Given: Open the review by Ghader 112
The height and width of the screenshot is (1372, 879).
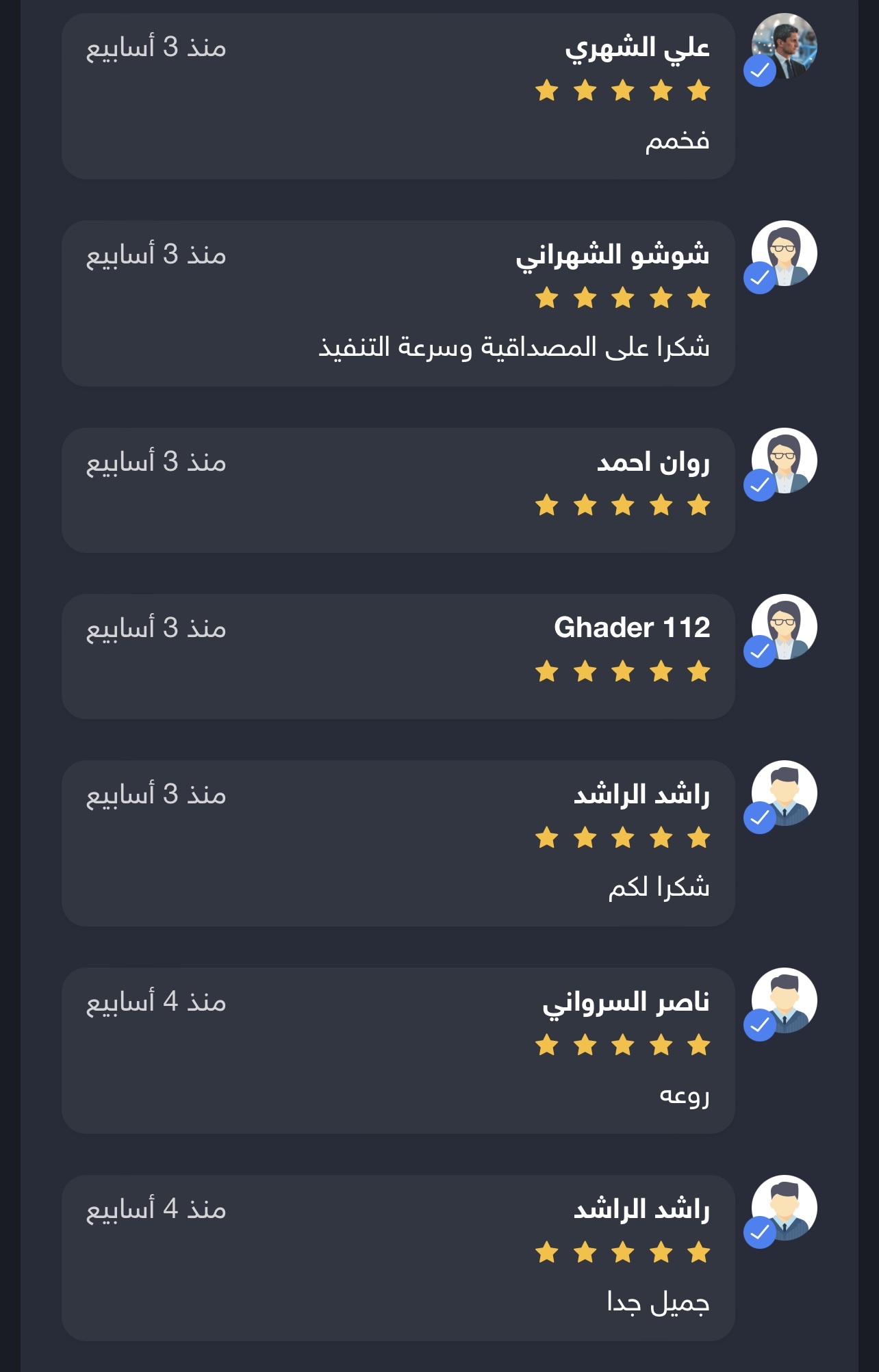Looking at the screenshot, I should point(398,656).
